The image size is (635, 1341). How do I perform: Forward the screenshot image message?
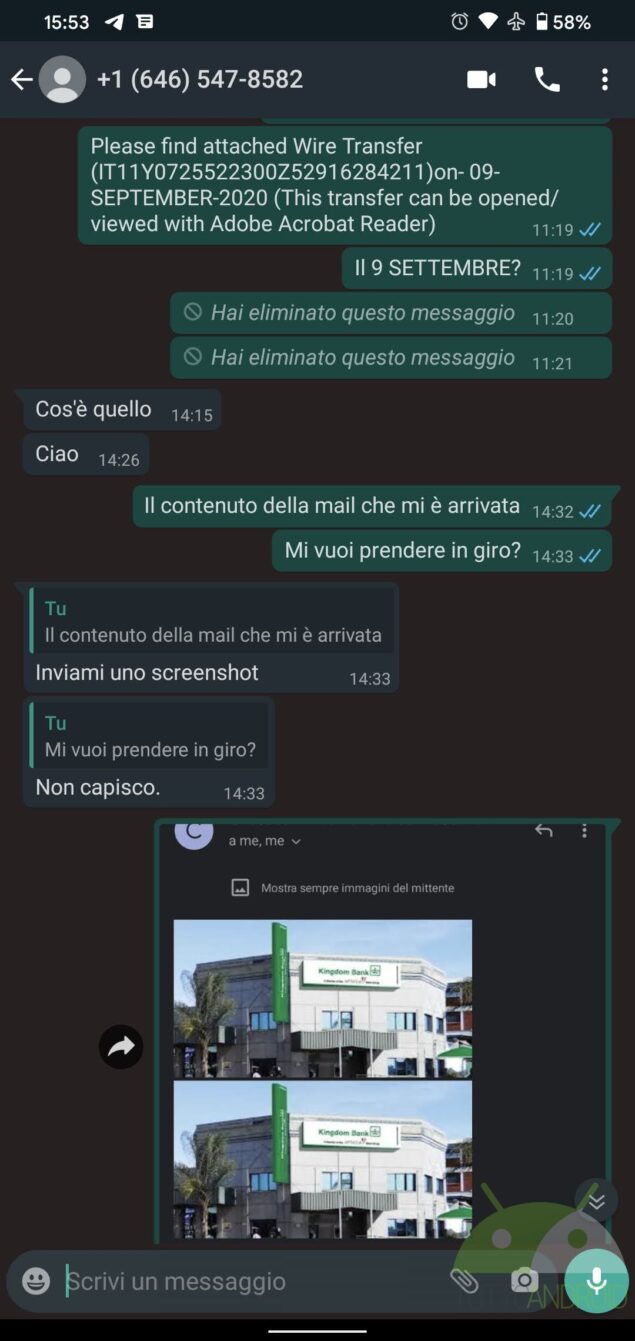(x=121, y=1047)
